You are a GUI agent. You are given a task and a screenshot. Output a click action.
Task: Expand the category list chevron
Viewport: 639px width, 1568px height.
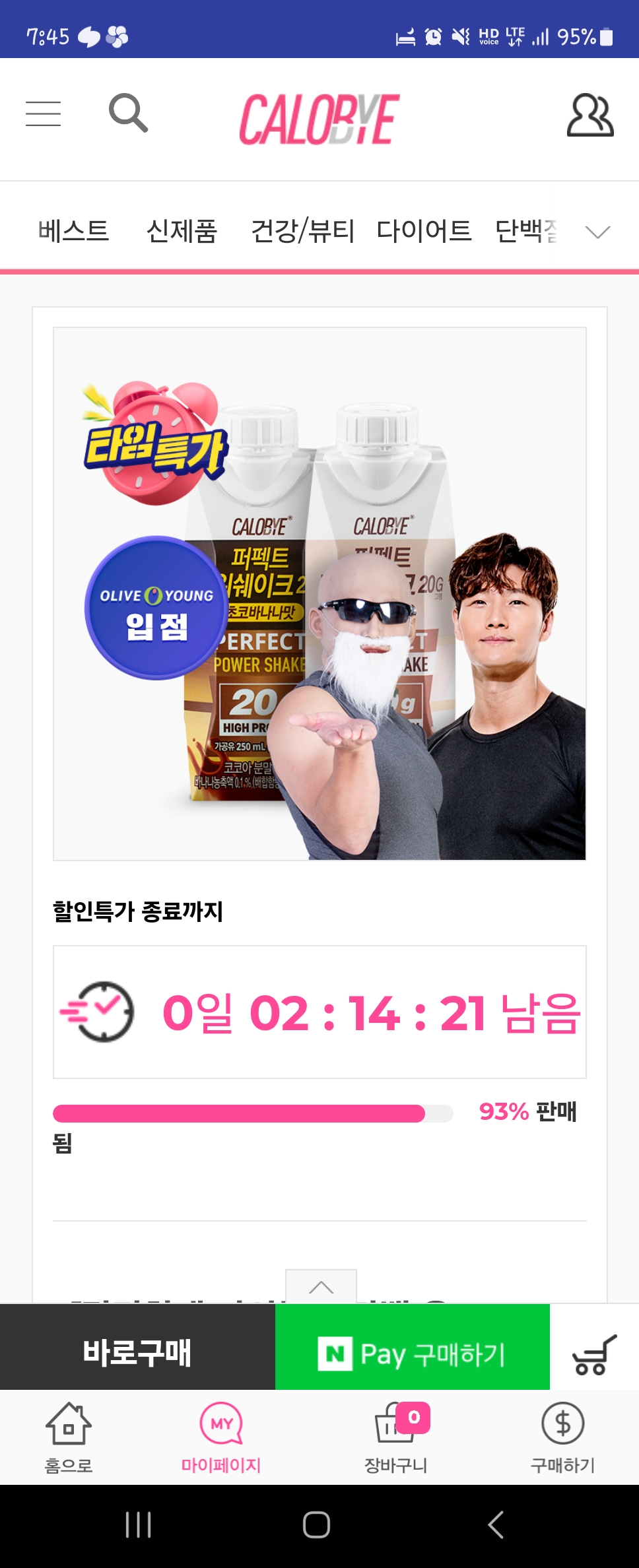(x=597, y=232)
